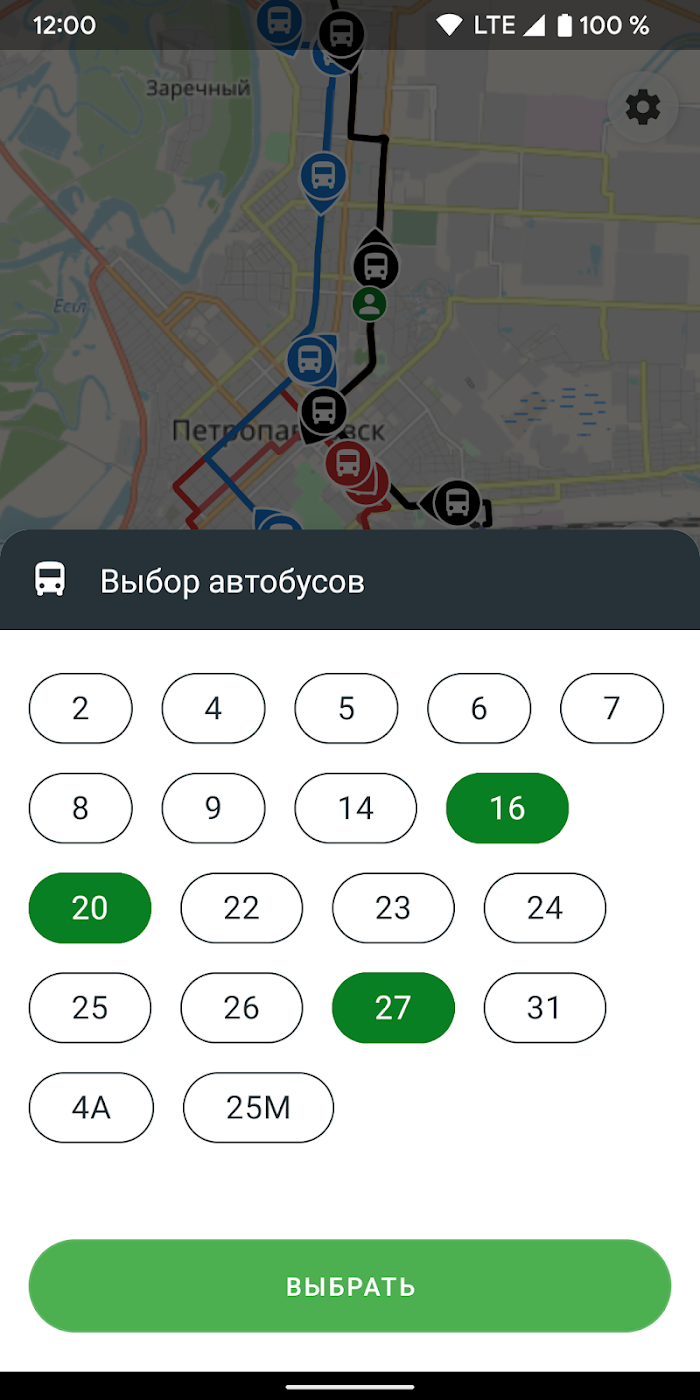Select bus route 9
This screenshot has width=700, height=1400.
coord(213,808)
